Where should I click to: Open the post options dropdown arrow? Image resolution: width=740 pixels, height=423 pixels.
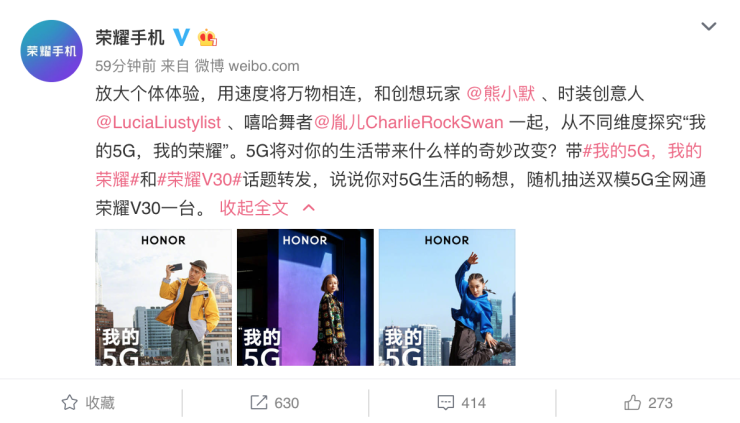click(709, 27)
